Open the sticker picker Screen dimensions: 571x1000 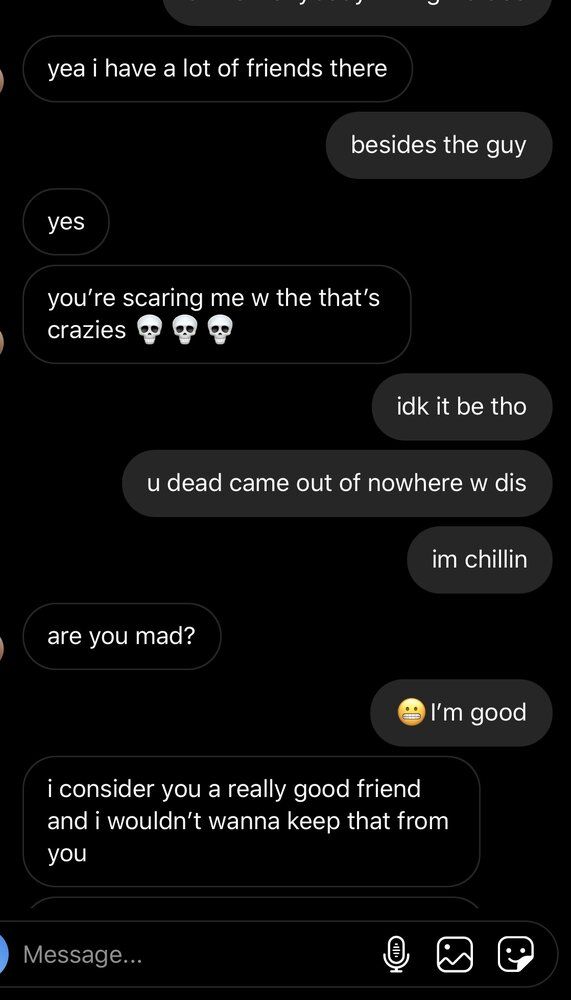(515, 954)
